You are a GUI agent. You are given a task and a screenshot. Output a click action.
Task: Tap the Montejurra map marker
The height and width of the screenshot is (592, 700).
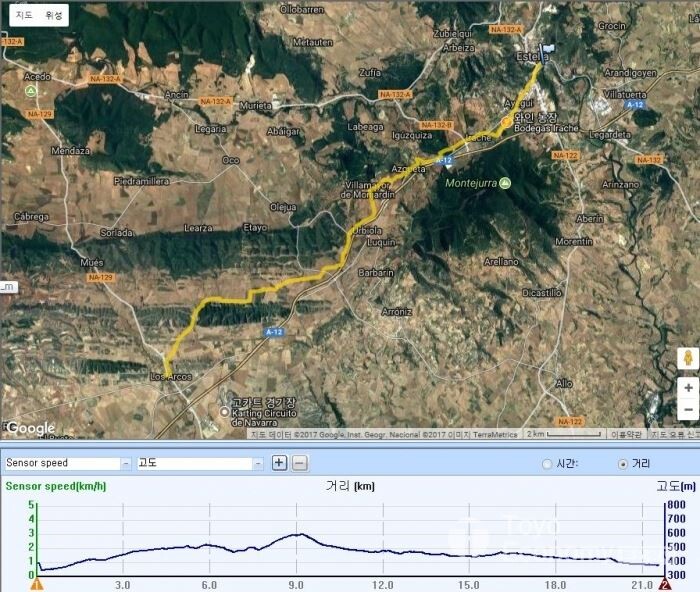click(x=505, y=183)
